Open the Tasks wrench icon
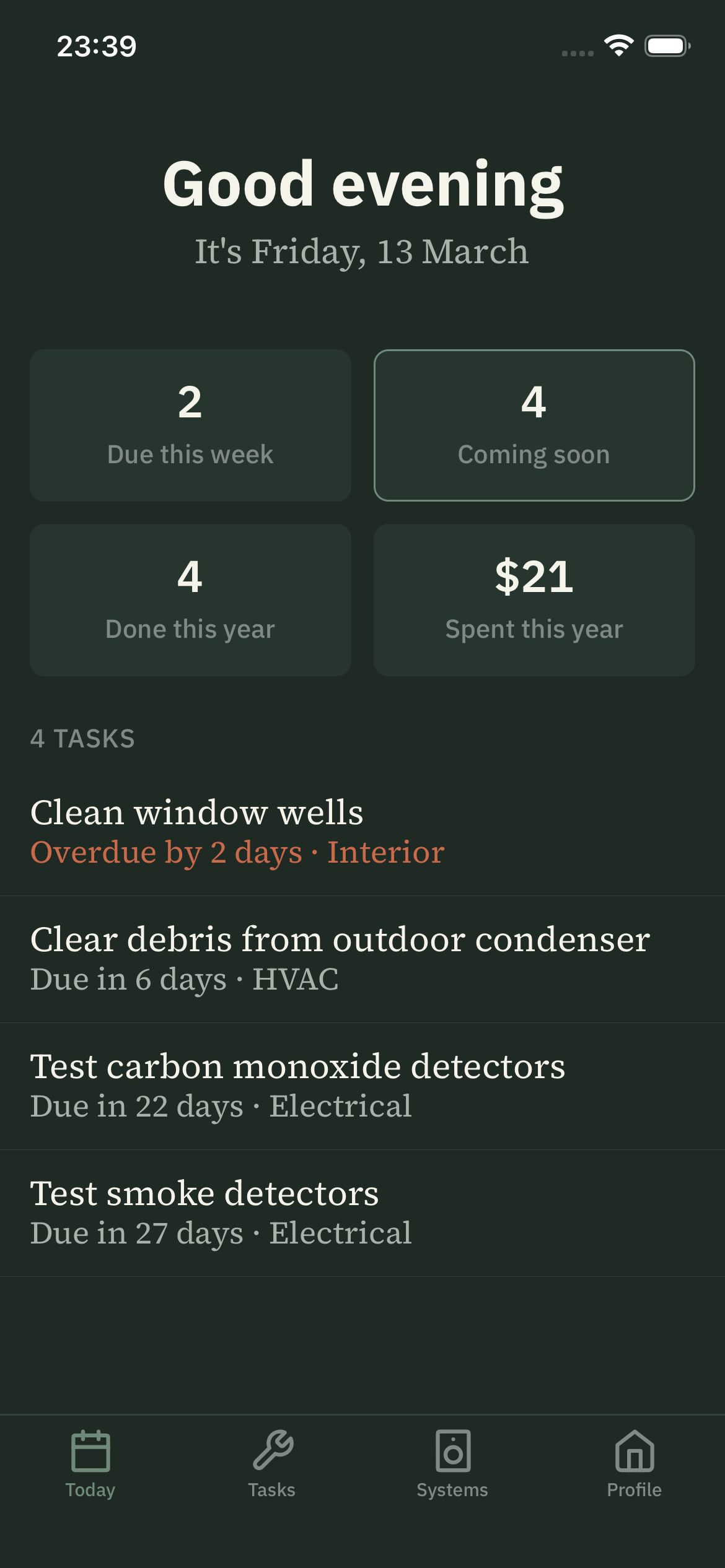Screen dimensions: 725x1568 pos(271,1450)
